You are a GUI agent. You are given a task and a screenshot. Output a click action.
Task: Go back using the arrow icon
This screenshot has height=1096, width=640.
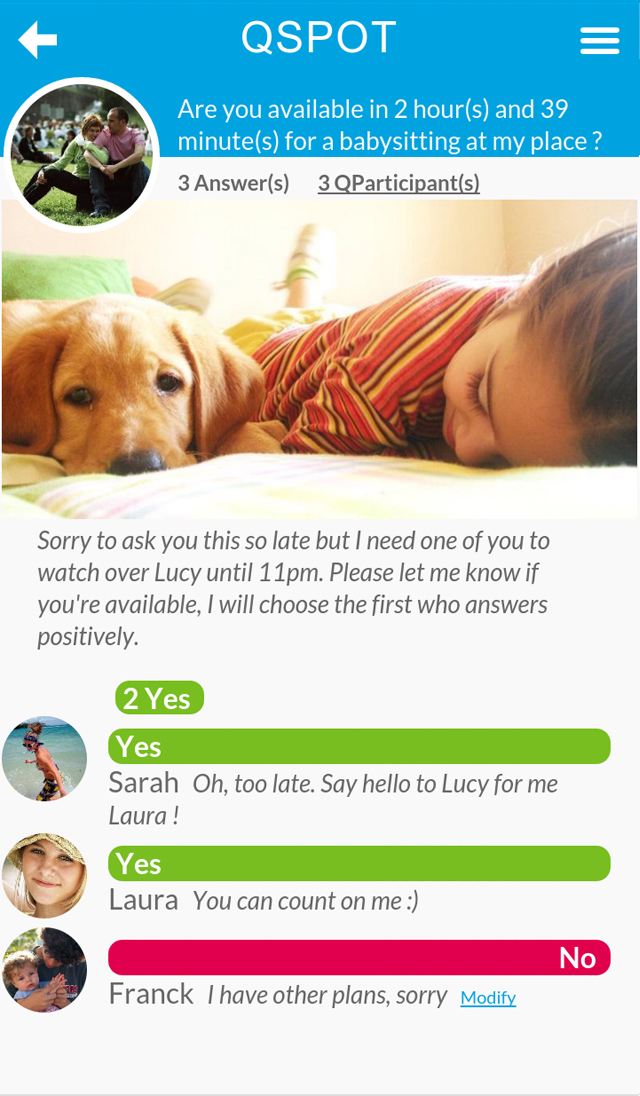tap(38, 39)
